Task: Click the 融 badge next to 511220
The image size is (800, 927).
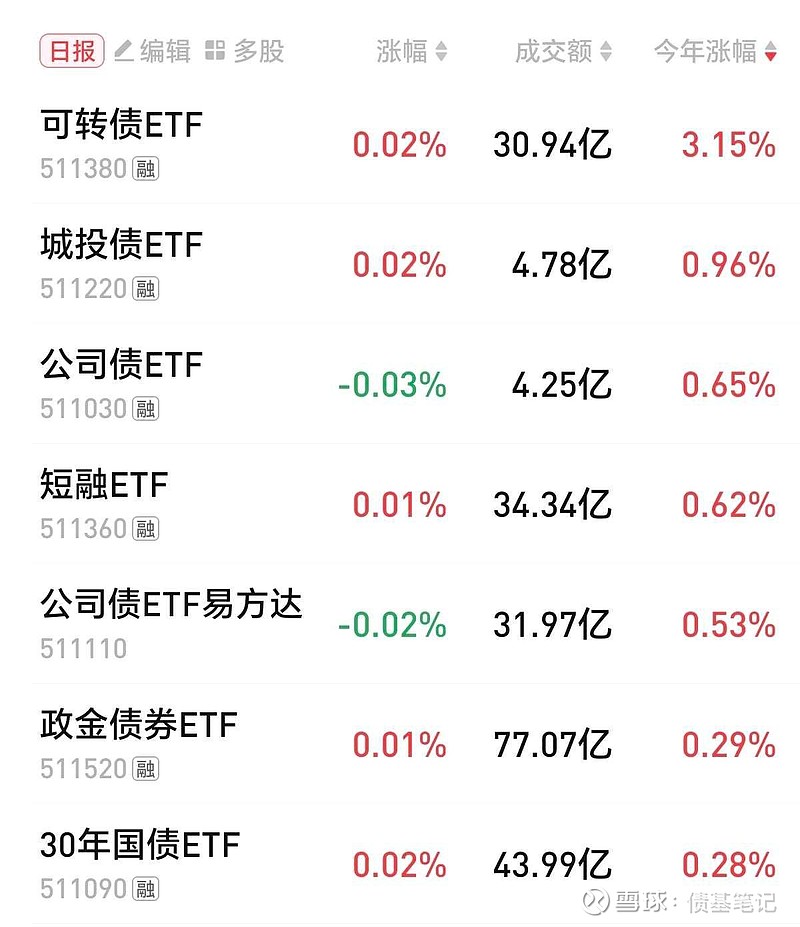Action: click(144, 290)
